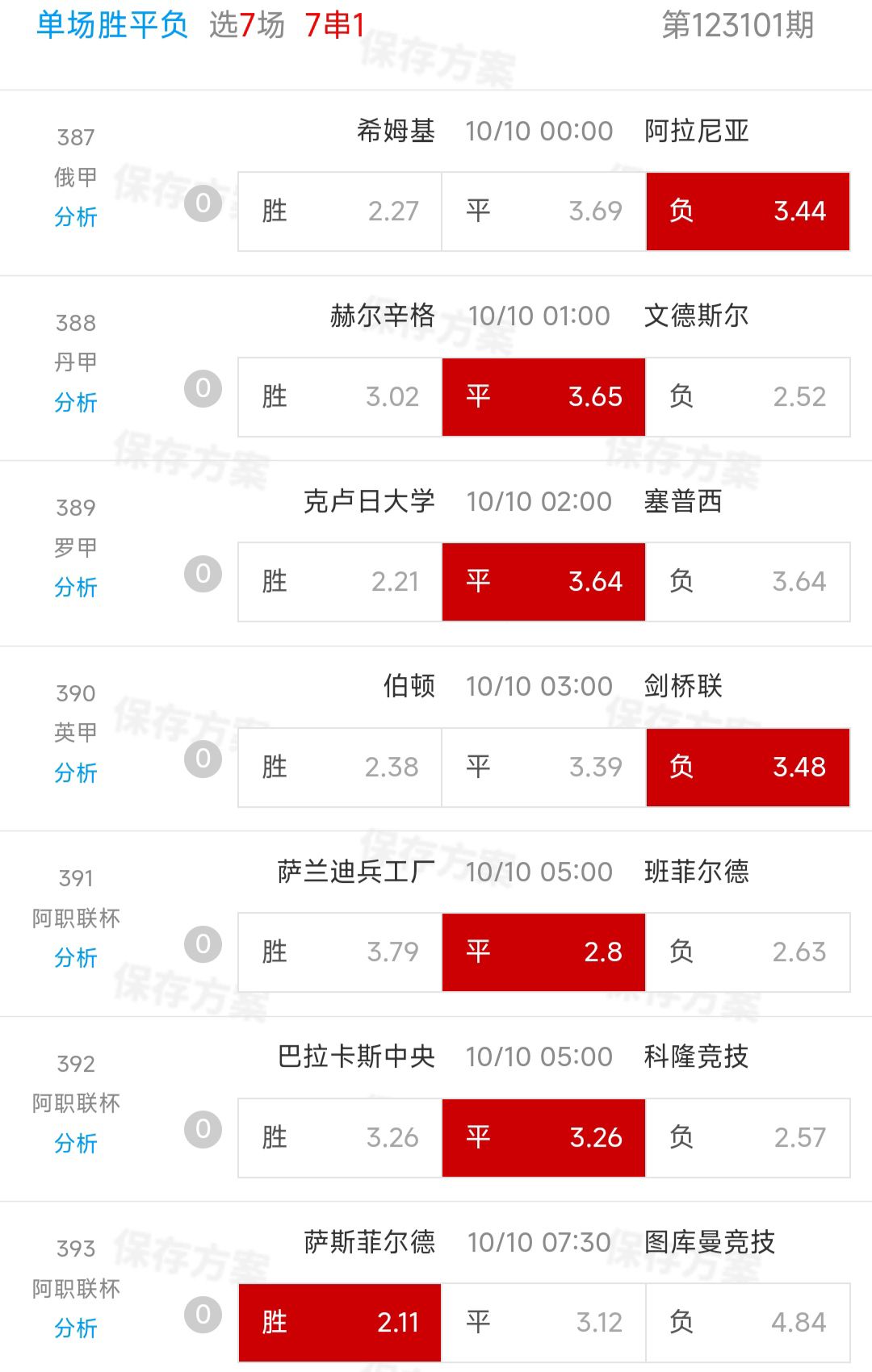Pick 胜 3.26 for 巴拉卡斯中央 vs 科隆竞技
The height and width of the screenshot is (1372, 872).
click(x=340, y=1137)
